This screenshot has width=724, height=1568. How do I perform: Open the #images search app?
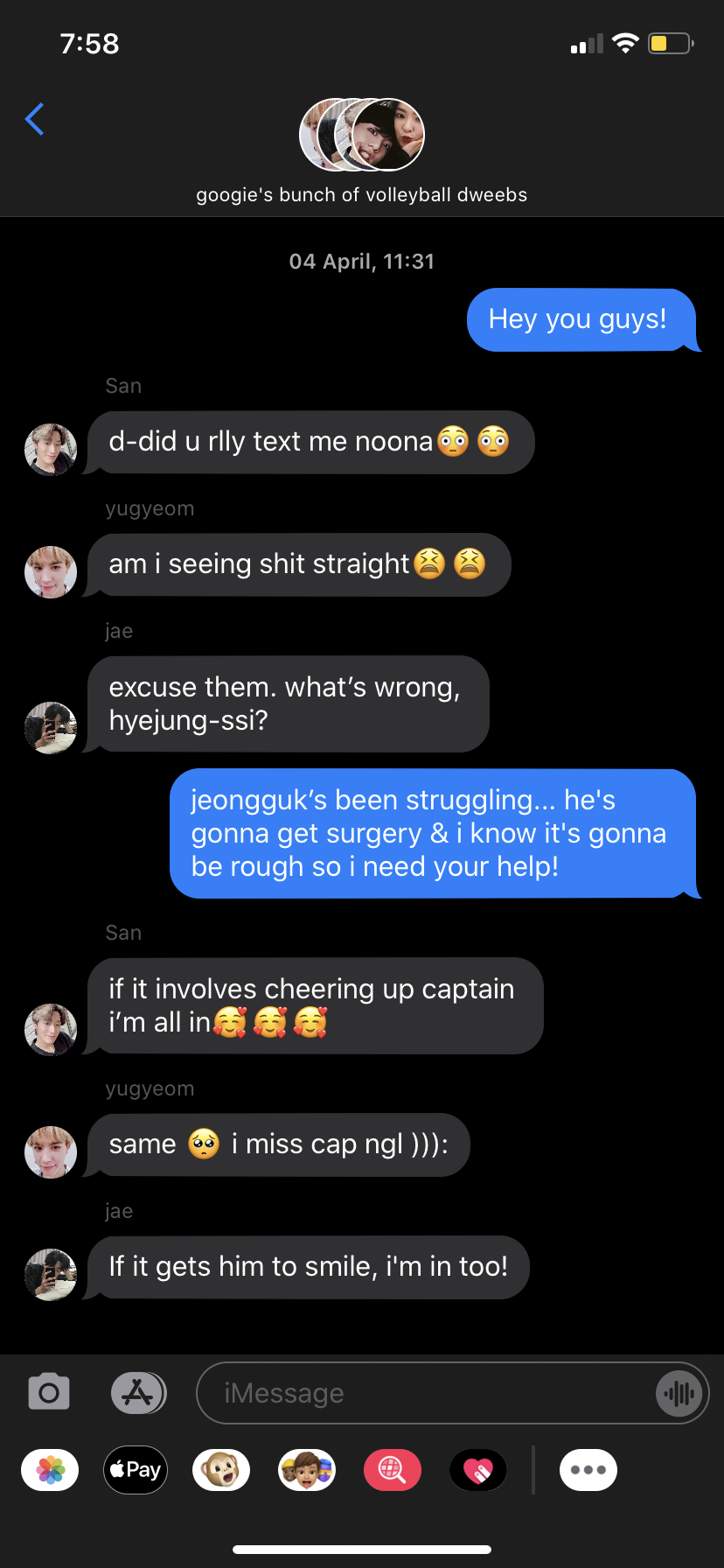click(393, 1470)
